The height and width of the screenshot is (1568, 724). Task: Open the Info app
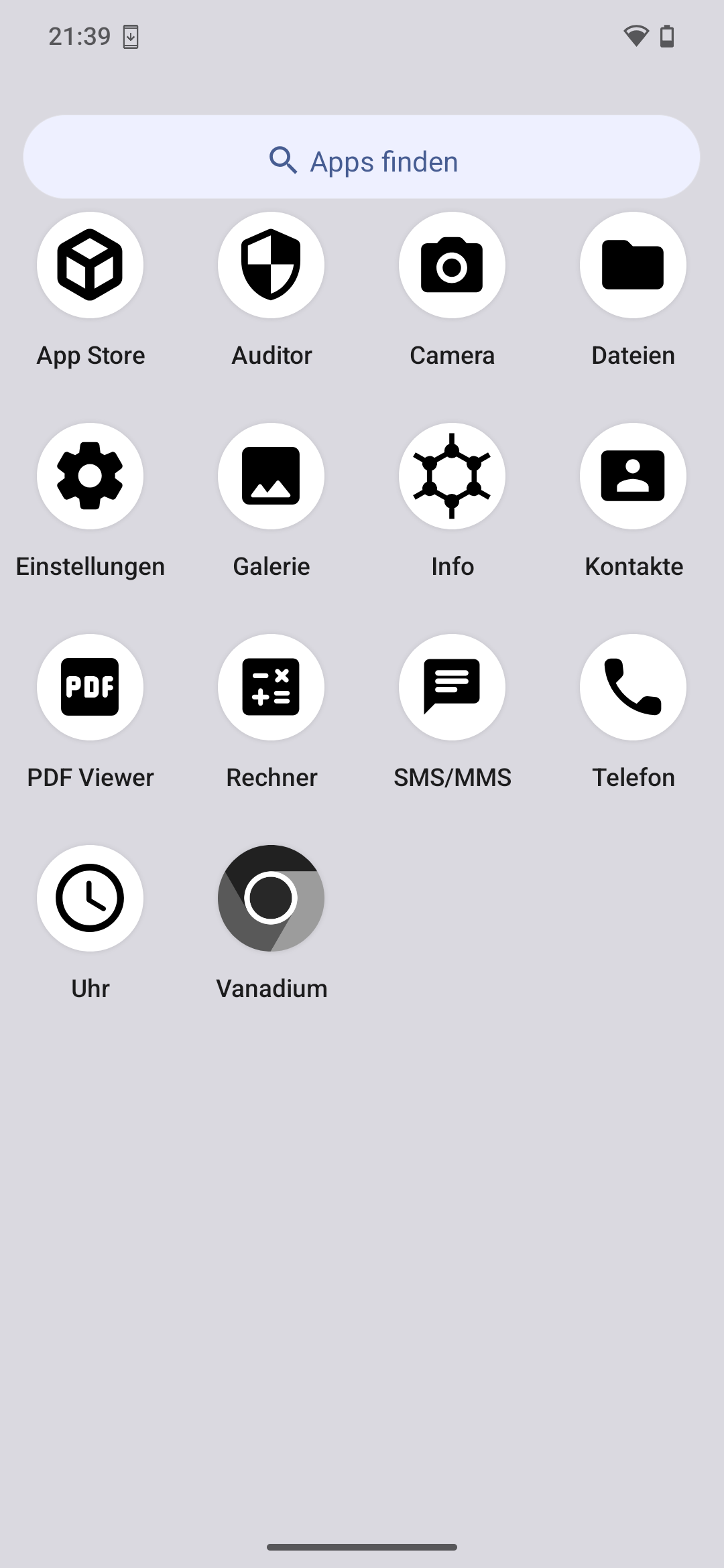[452, 476]
